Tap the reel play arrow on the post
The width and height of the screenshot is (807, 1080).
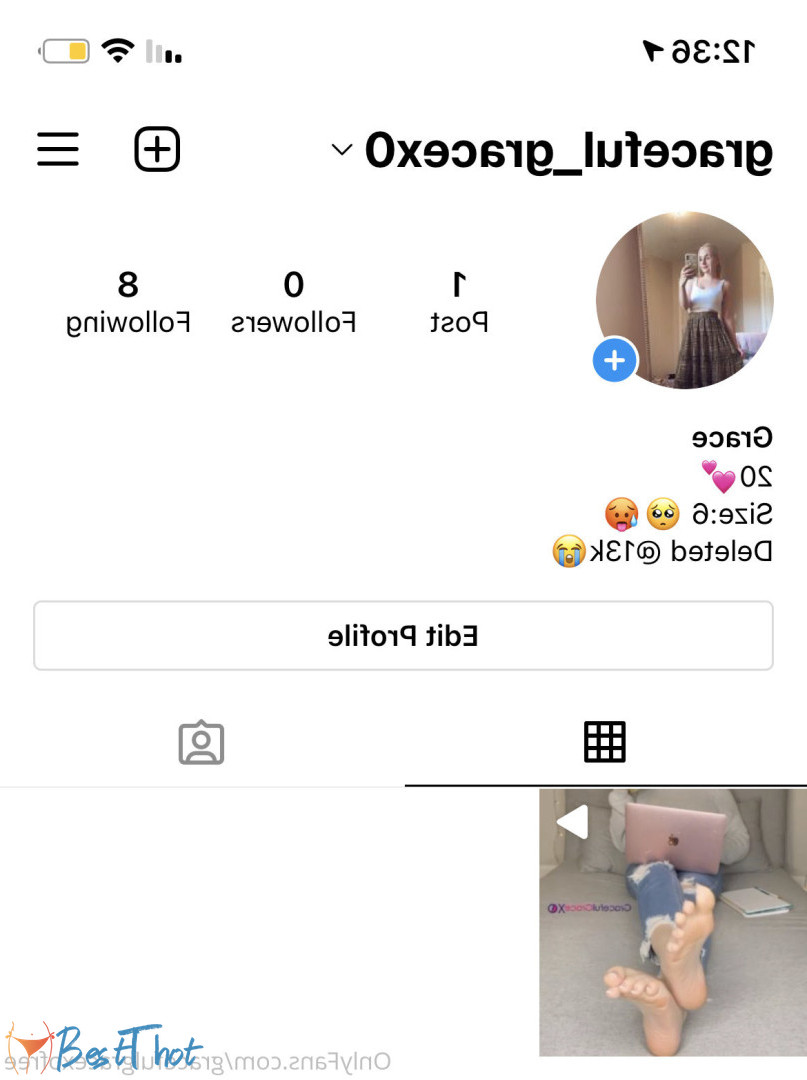point(570,821)
